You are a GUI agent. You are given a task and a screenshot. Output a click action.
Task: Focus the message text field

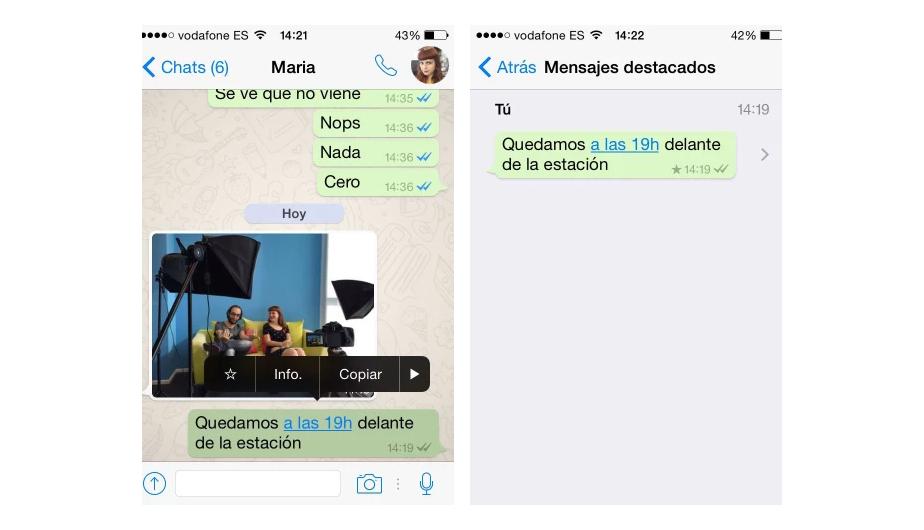click(x=258, y=484)
